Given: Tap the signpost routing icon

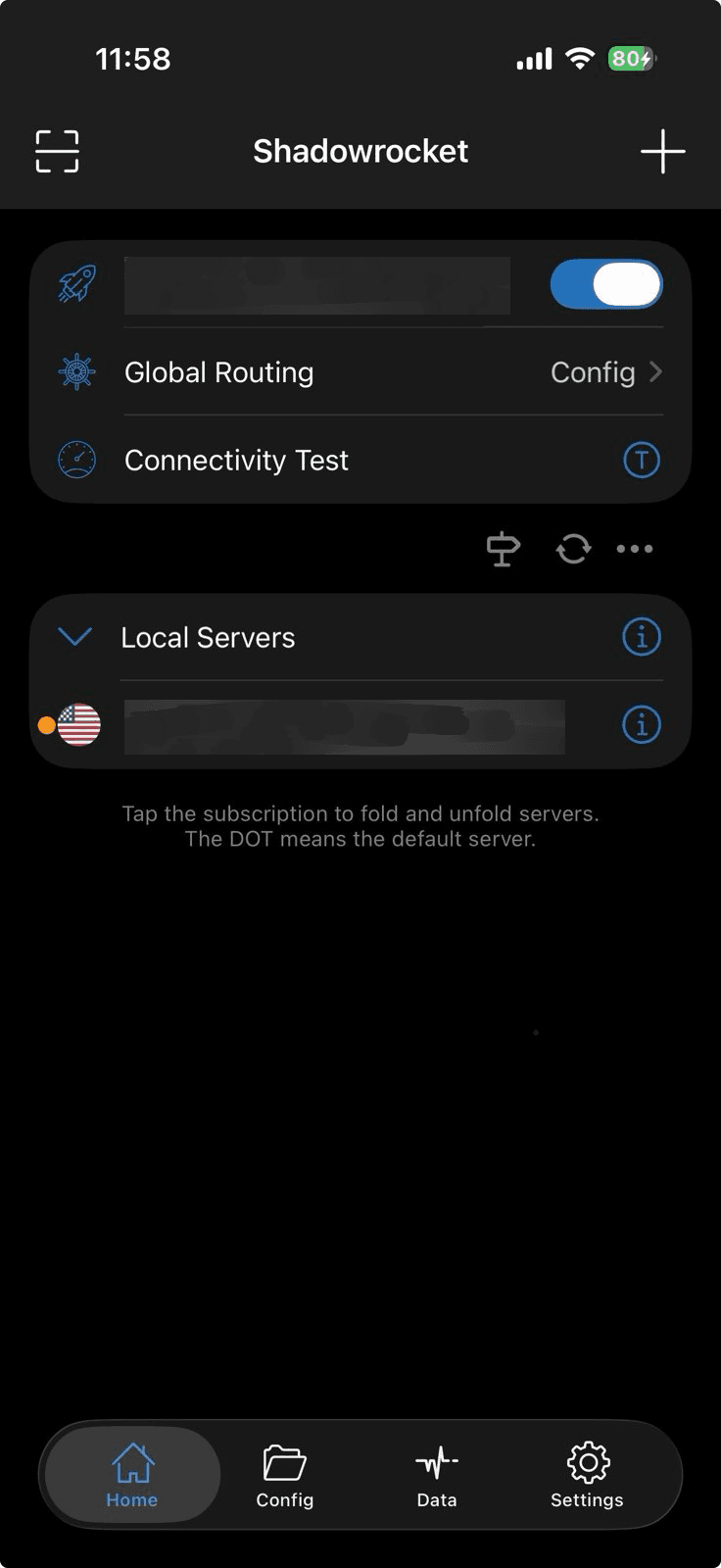Looking at the screenshot, I should click(504, 549).
